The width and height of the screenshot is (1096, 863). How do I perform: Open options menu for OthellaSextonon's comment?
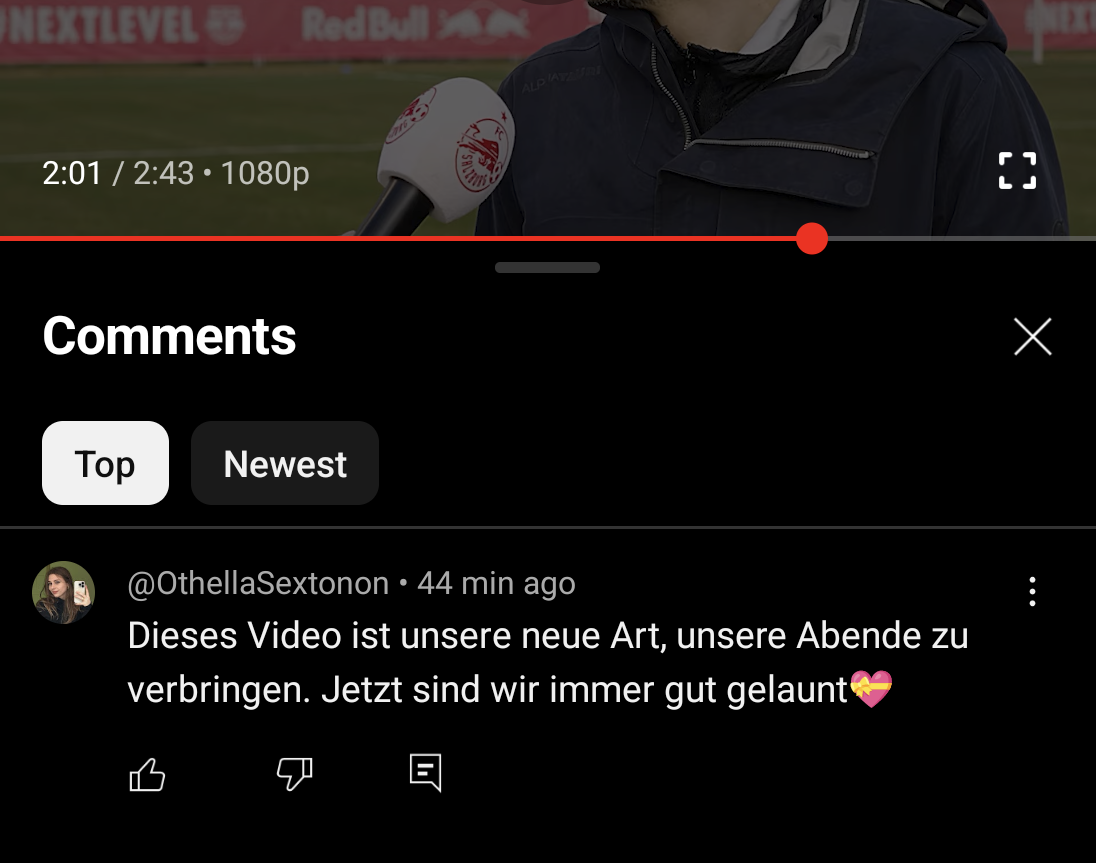click(x=1032, y=592)
